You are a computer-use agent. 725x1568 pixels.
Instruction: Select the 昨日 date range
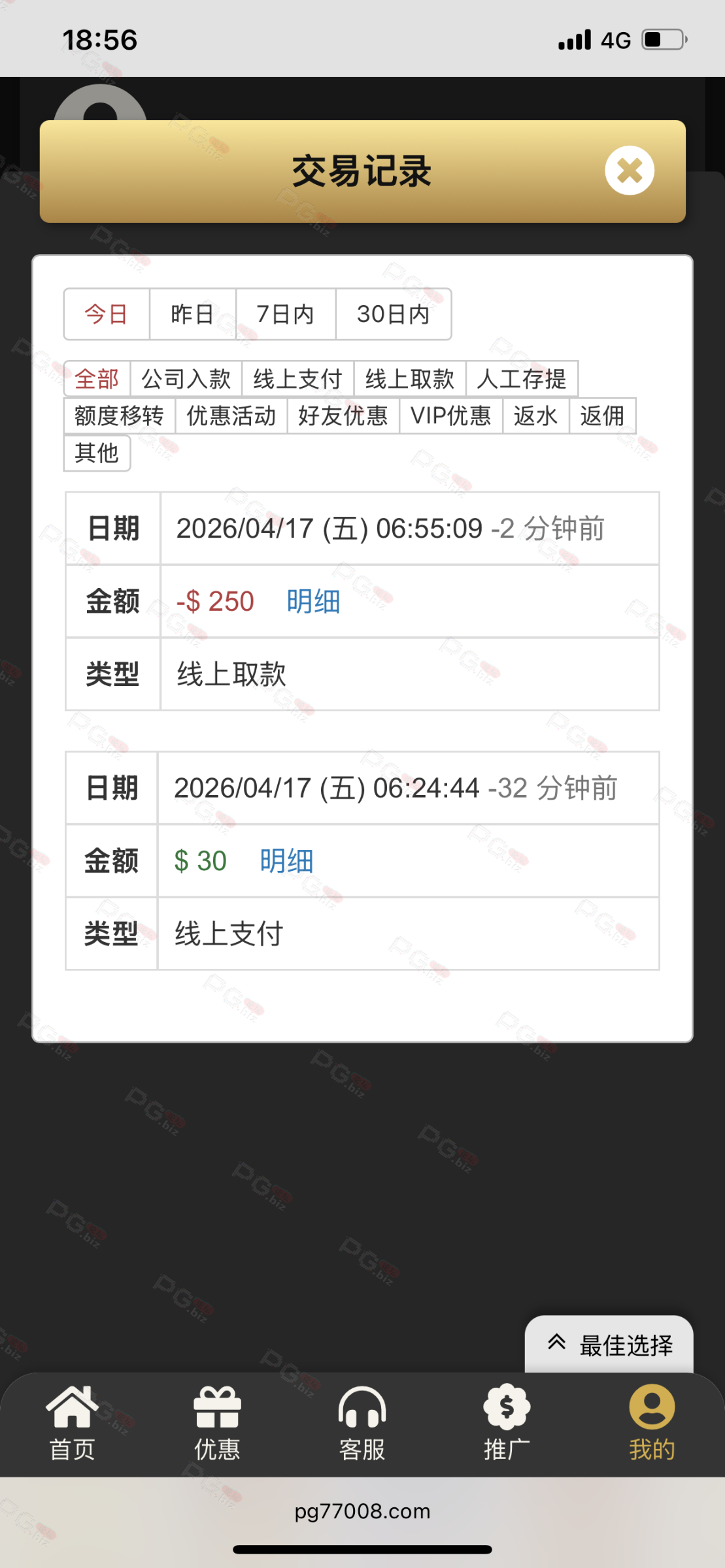(192, 314)
